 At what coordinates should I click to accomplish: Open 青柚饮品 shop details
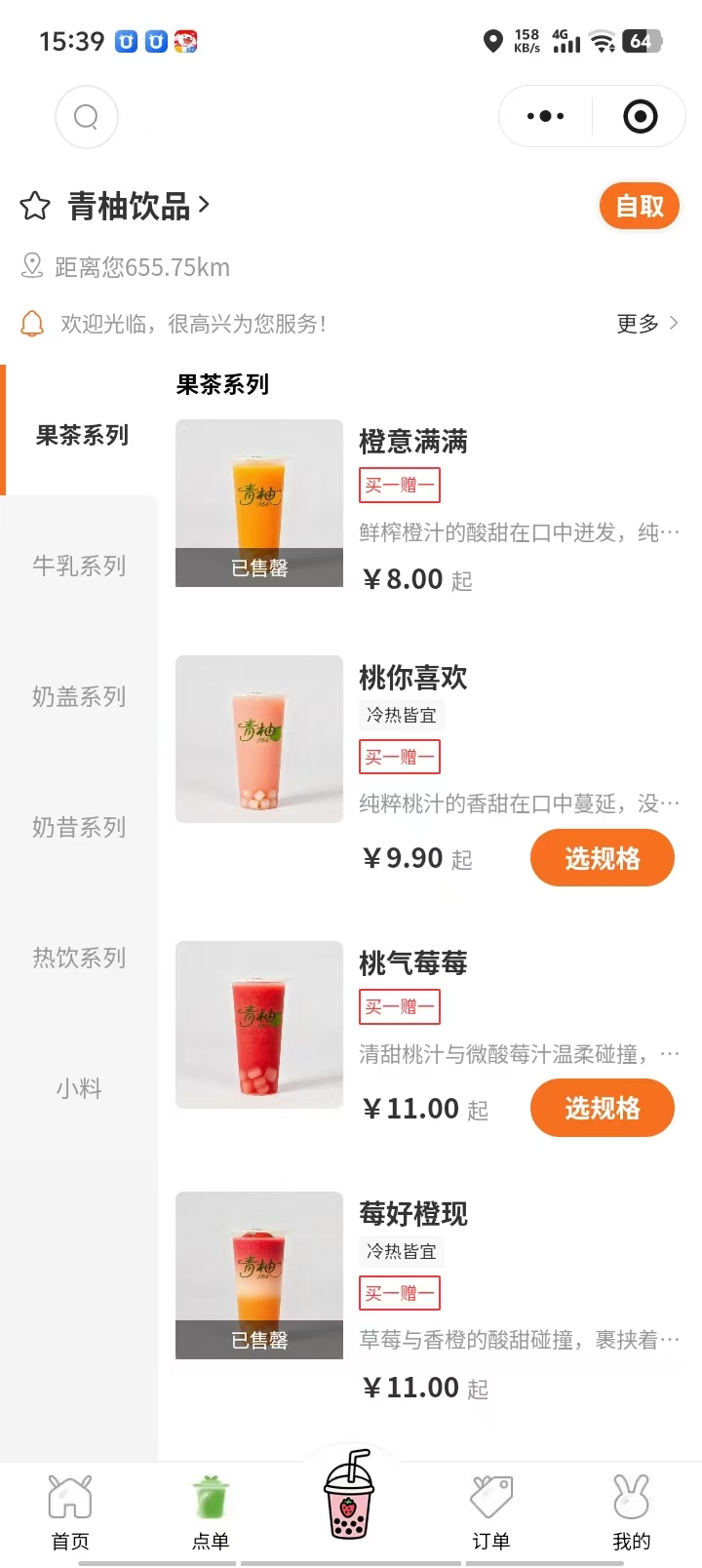tap(137, 206)
